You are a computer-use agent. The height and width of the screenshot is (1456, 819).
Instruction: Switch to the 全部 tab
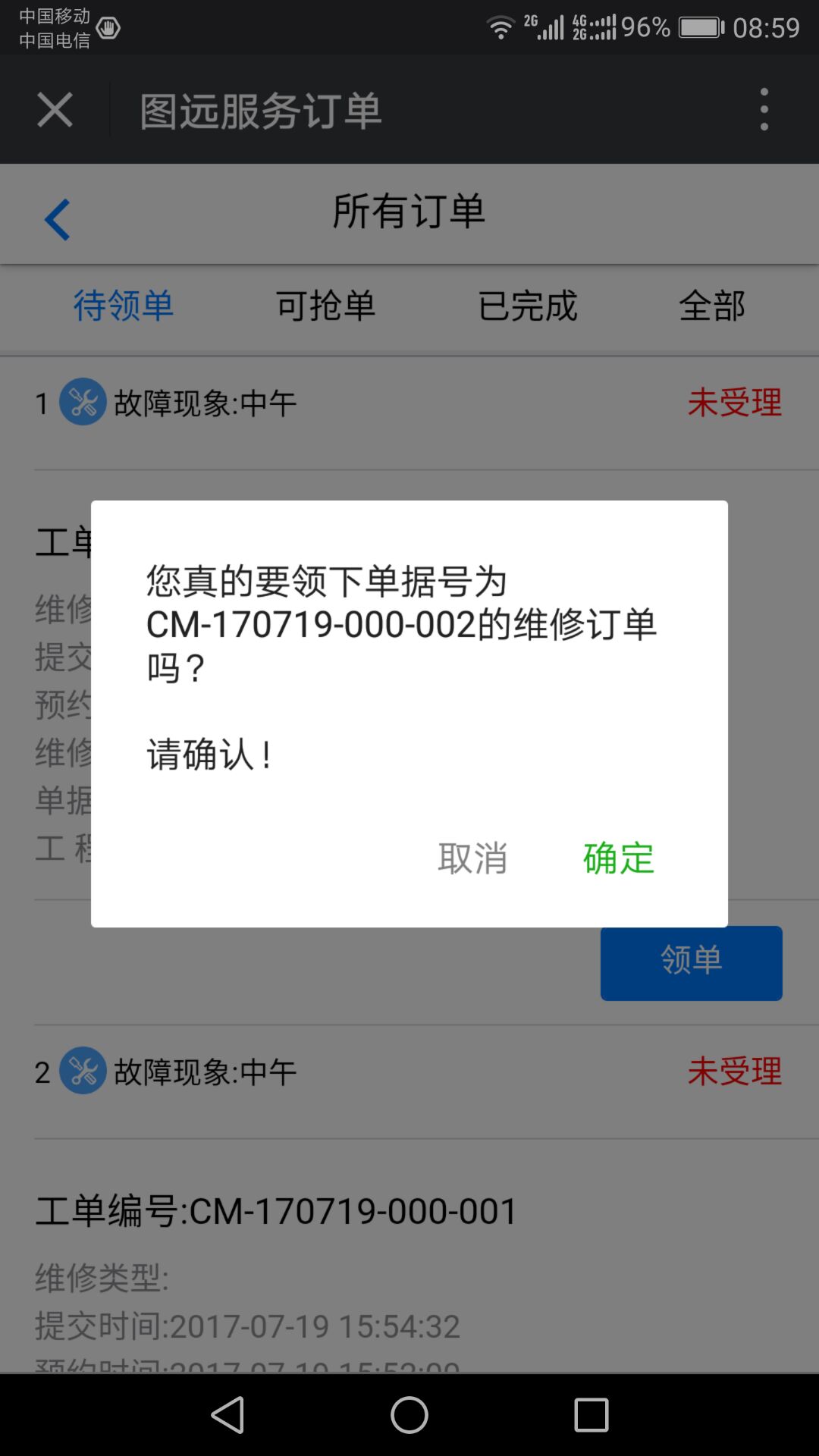point(711,306)
